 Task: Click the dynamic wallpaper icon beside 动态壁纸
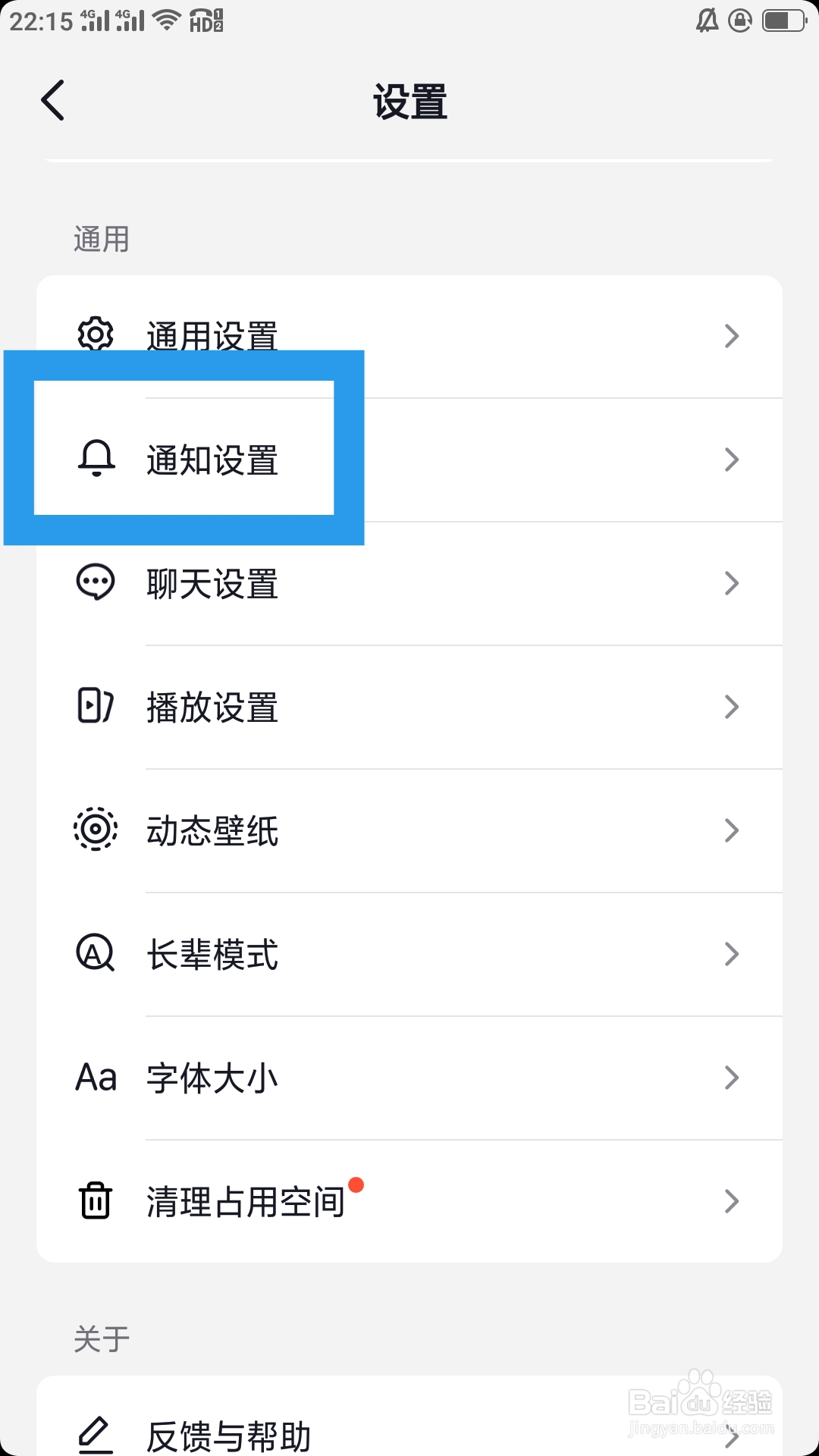[x=95, y=830]
